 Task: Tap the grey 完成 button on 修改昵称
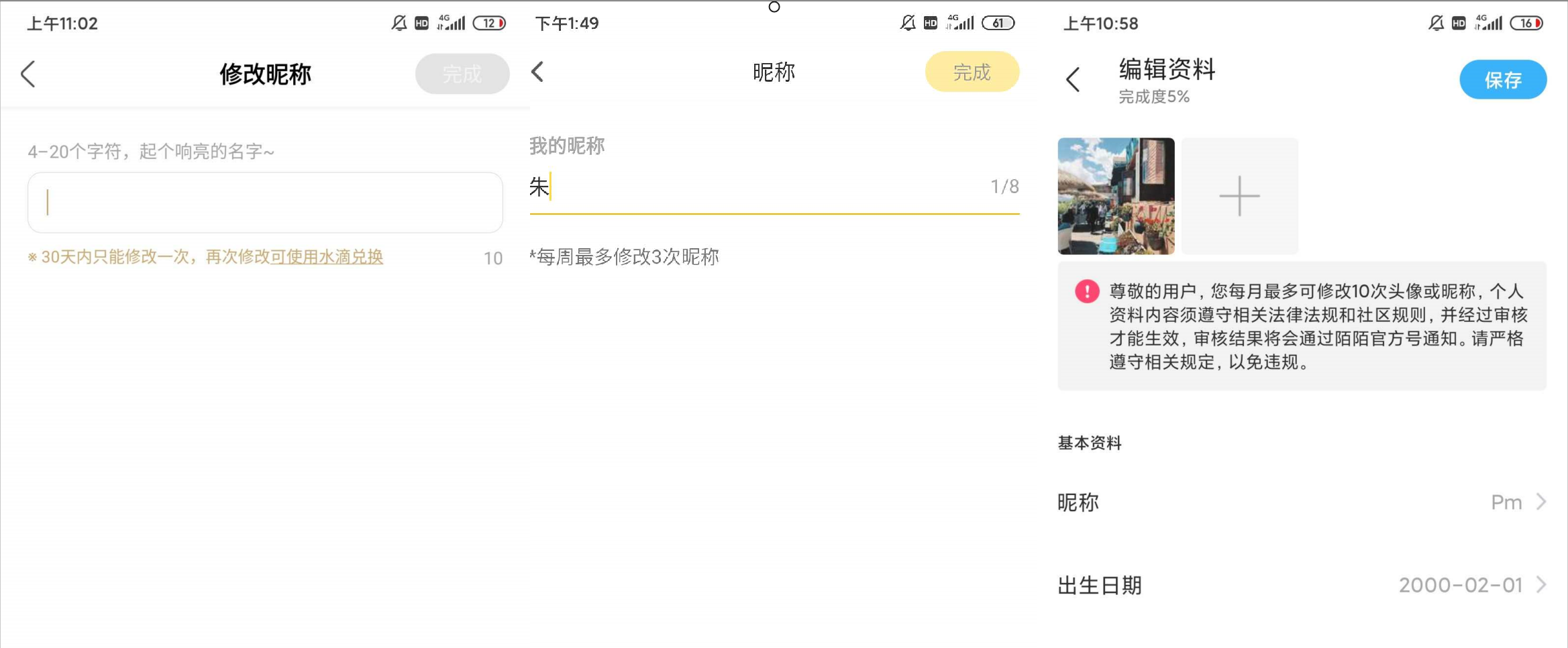tap(462, 74)
